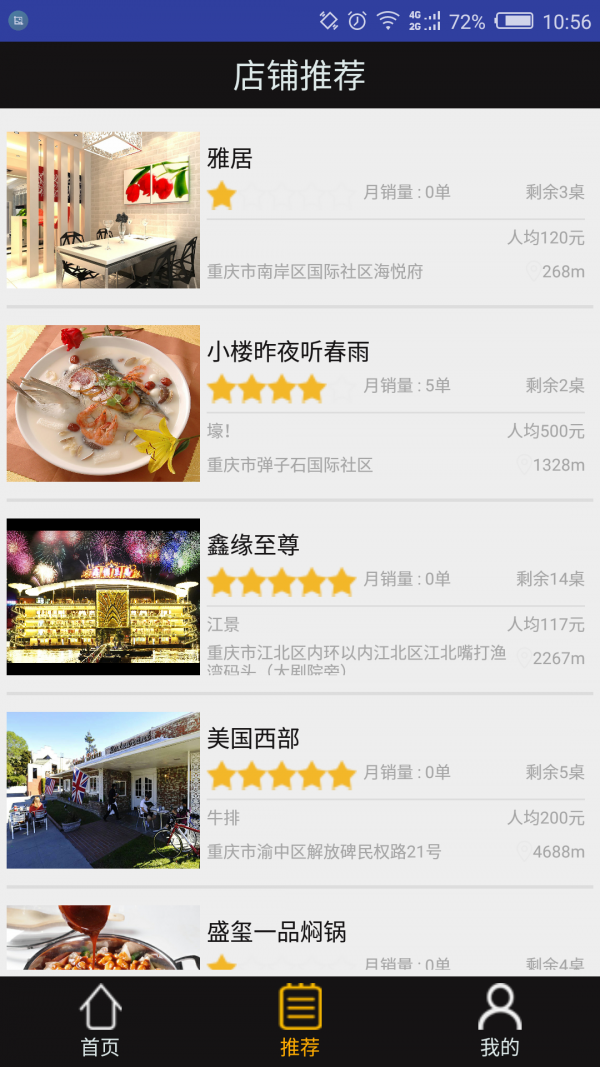Open the 盛玺一品焖锅 listing
The image size is (600, 1067).
(x=300, y=938)
